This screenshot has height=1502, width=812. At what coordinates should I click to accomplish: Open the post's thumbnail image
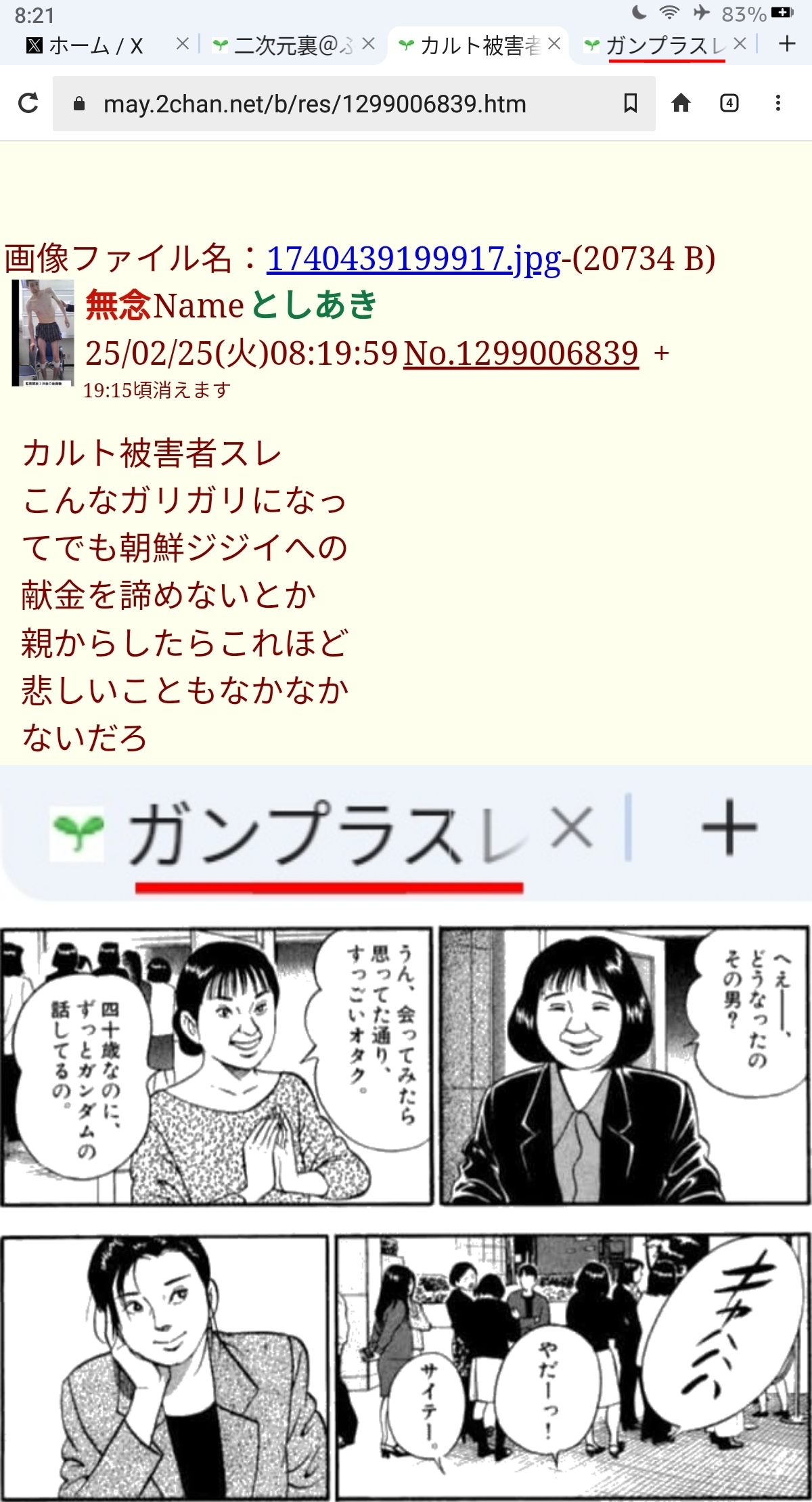tap(43, 333)
